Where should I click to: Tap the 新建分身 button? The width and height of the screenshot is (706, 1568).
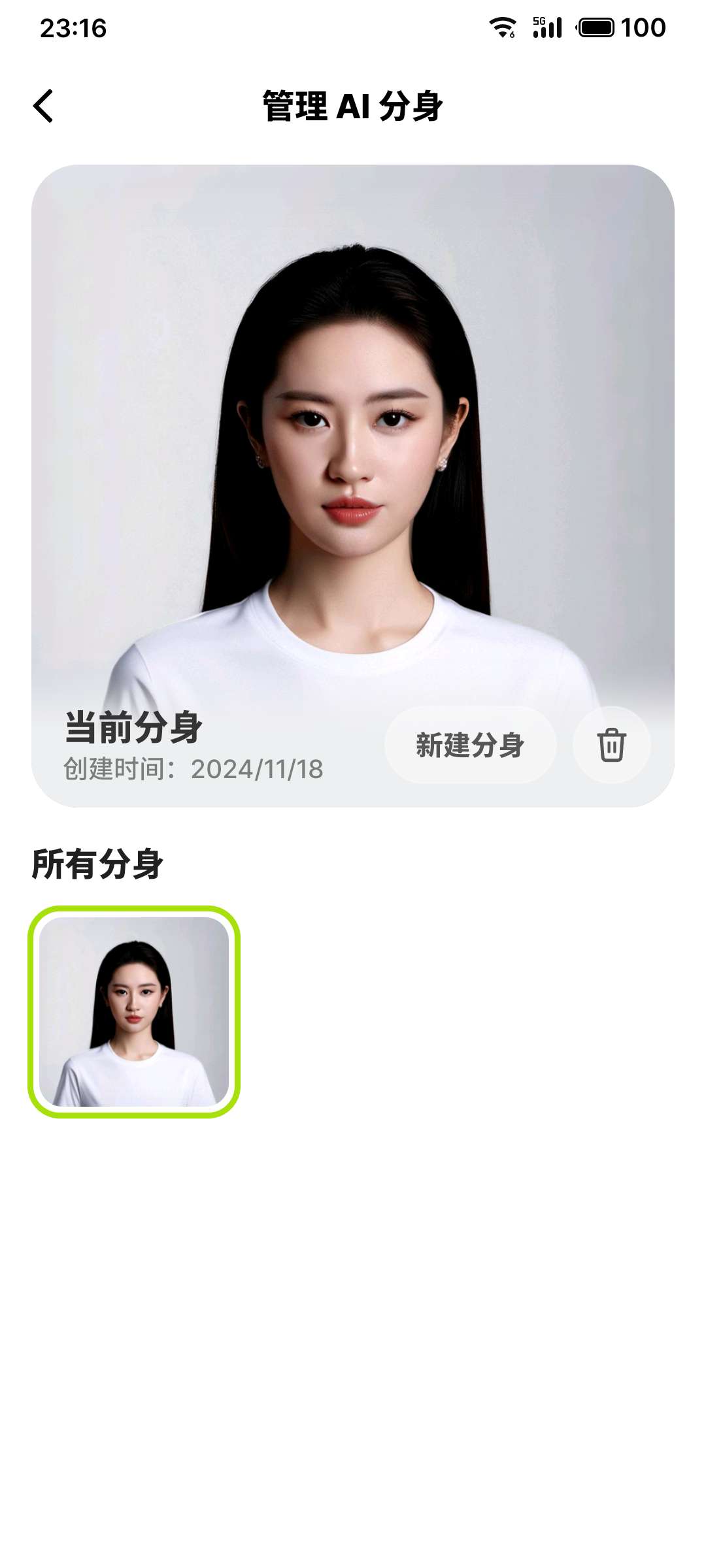coord(470,745)
